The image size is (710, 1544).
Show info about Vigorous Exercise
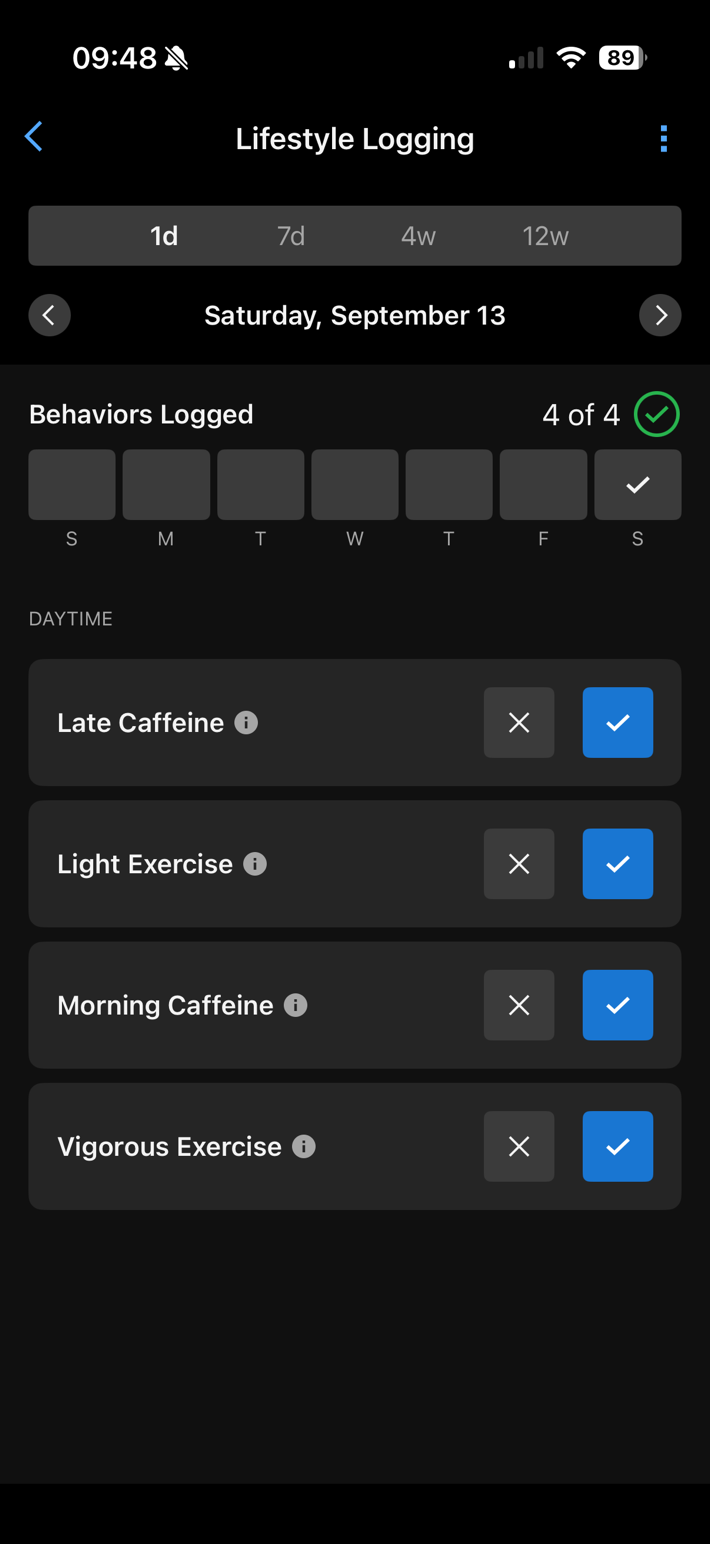pos(304,1146)
